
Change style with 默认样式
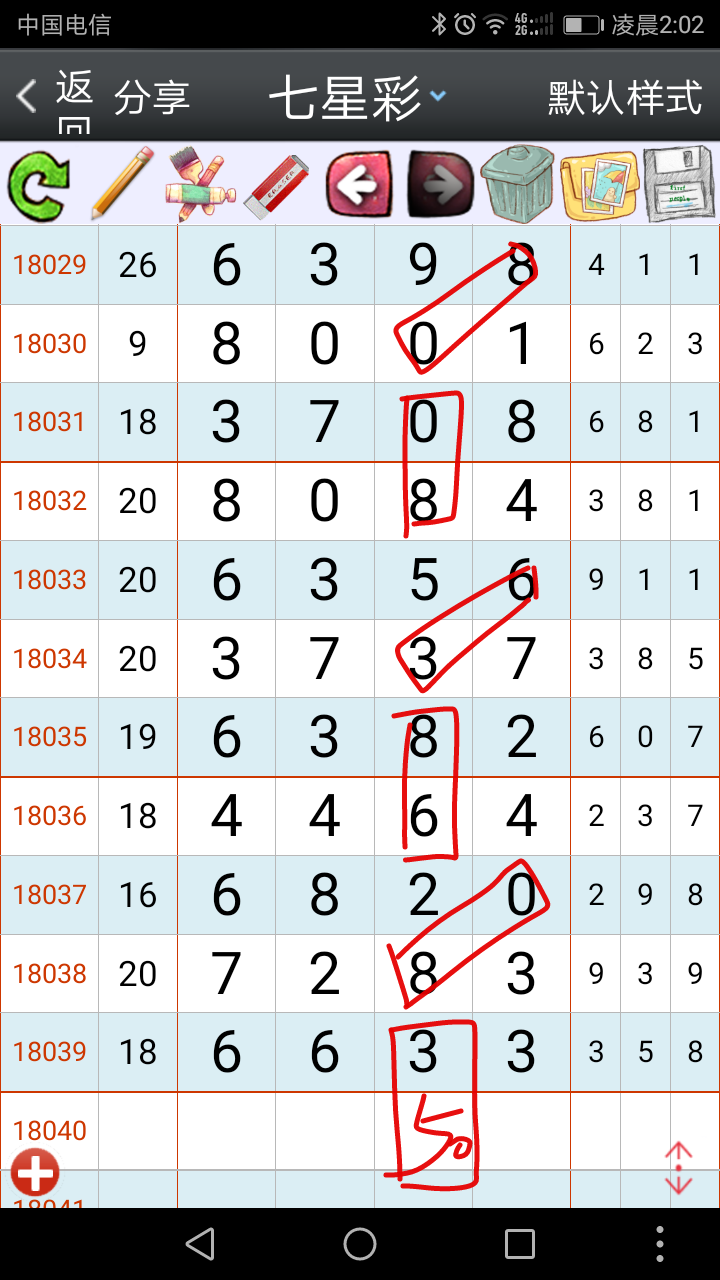pos(625,98)
